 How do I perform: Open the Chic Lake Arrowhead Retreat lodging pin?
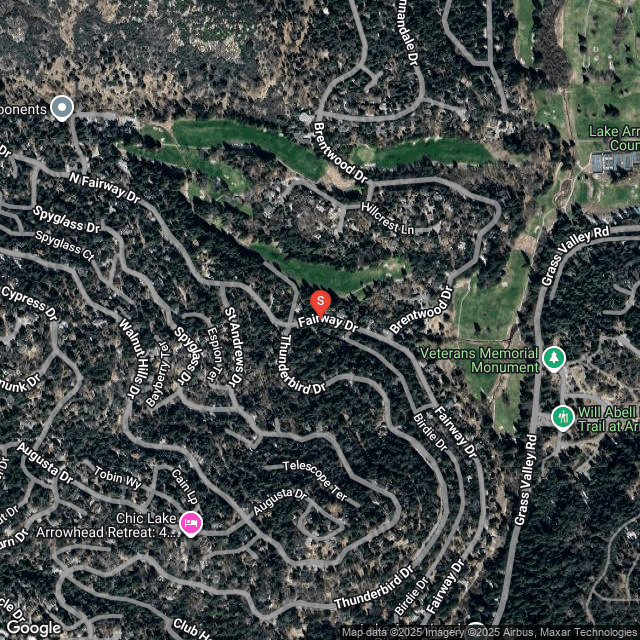pos(191,522)
